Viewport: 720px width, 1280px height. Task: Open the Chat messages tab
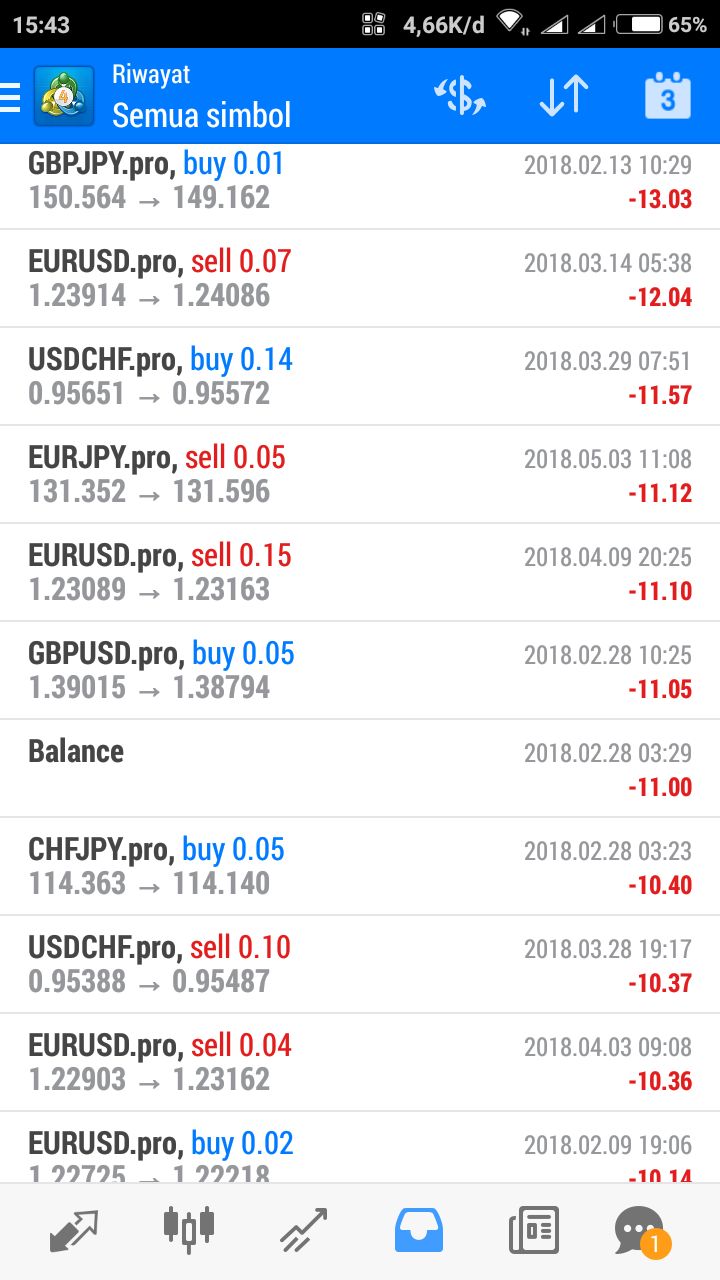[x=640, y=1229]
